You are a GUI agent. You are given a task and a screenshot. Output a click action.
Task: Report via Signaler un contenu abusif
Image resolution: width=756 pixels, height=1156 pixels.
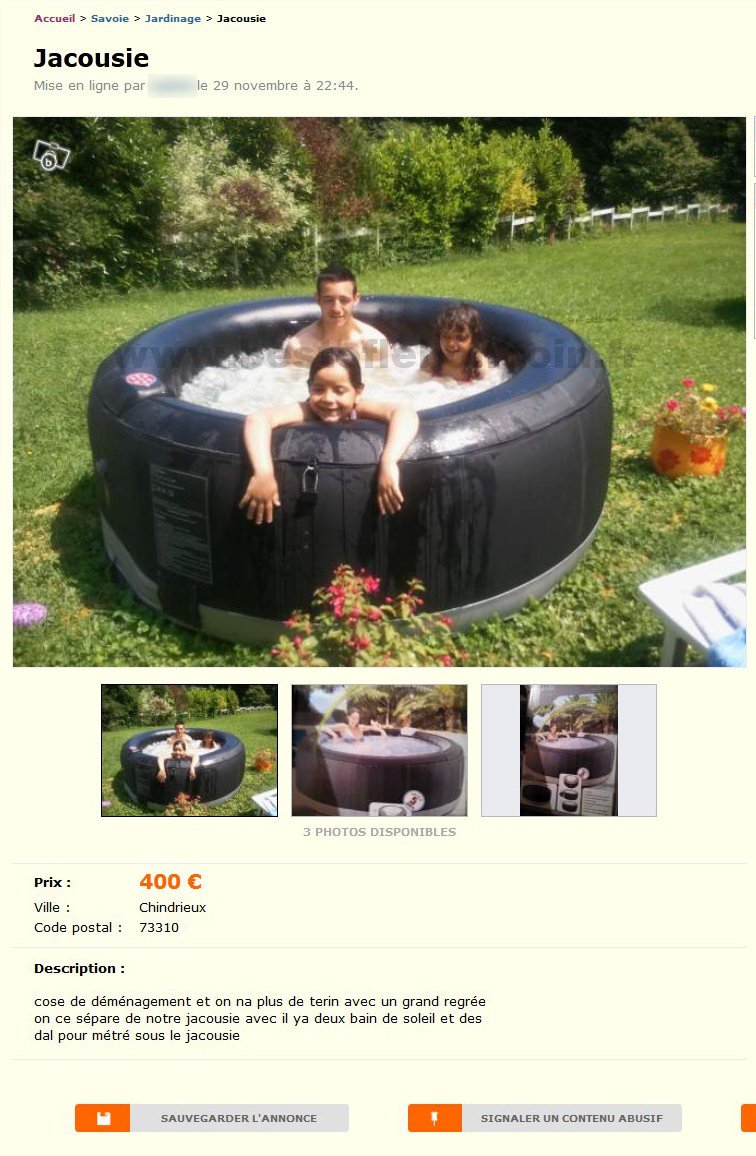click(x=545, y=1118)
